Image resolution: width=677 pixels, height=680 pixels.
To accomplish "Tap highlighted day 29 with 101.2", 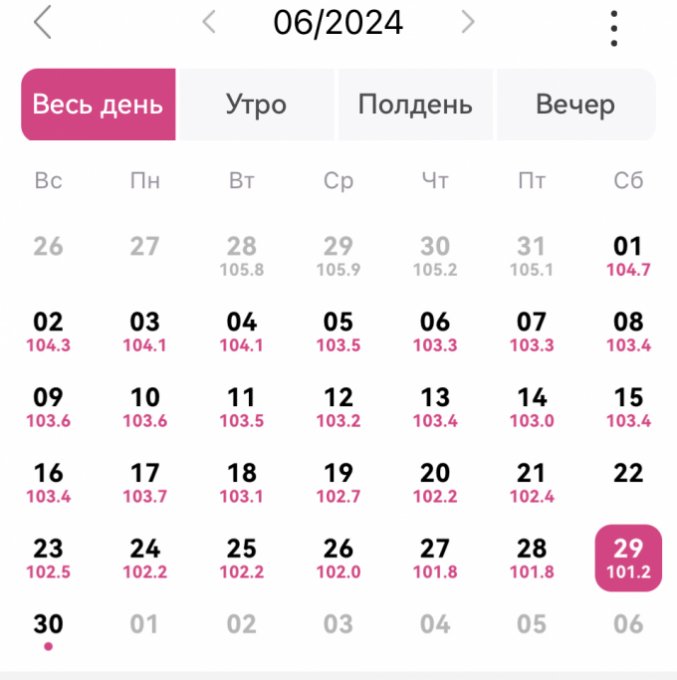I will point(628,557).
